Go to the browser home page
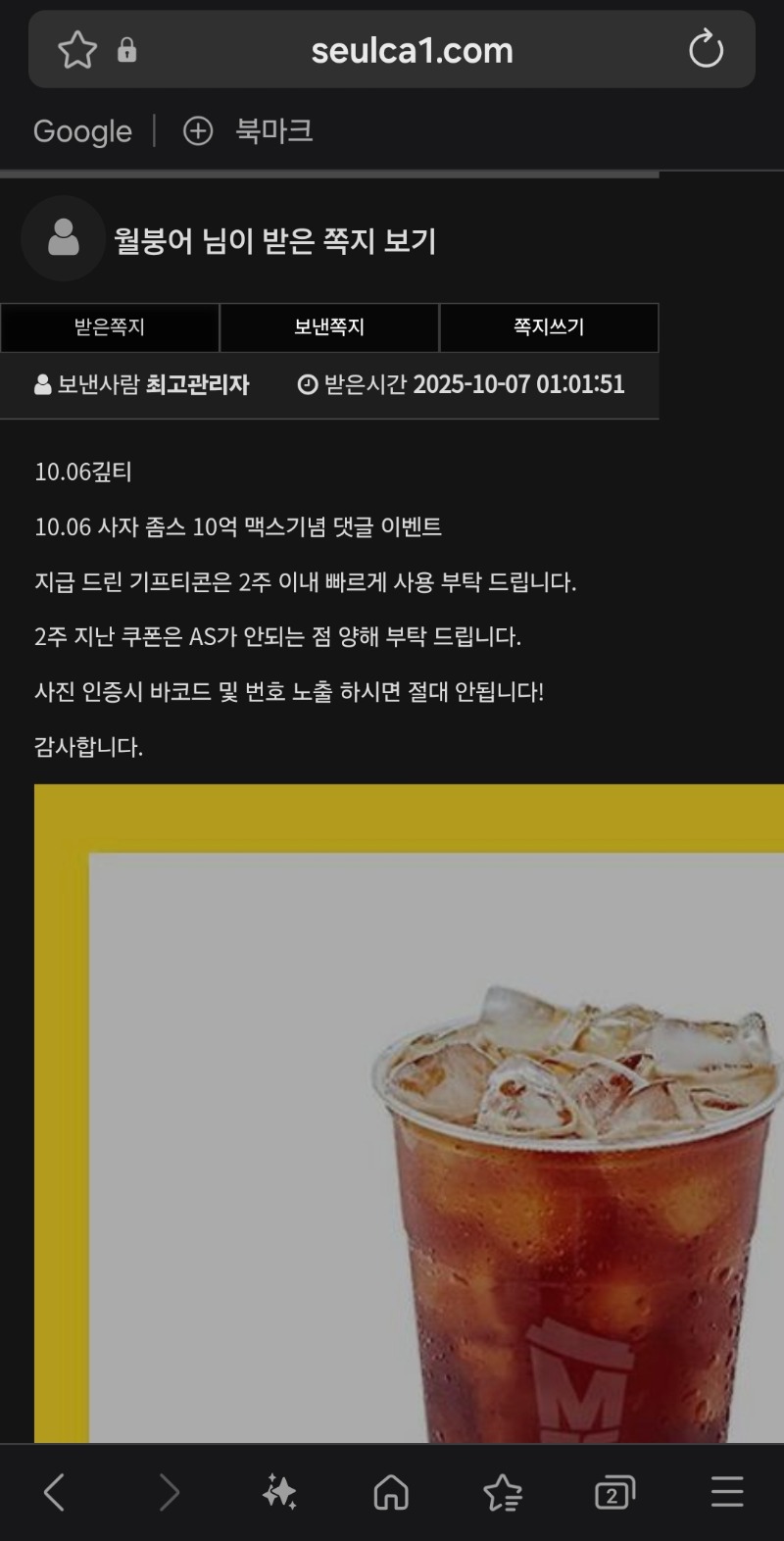The height and width of the screenshot is (1541, 784). click(x=391, y=1493)
